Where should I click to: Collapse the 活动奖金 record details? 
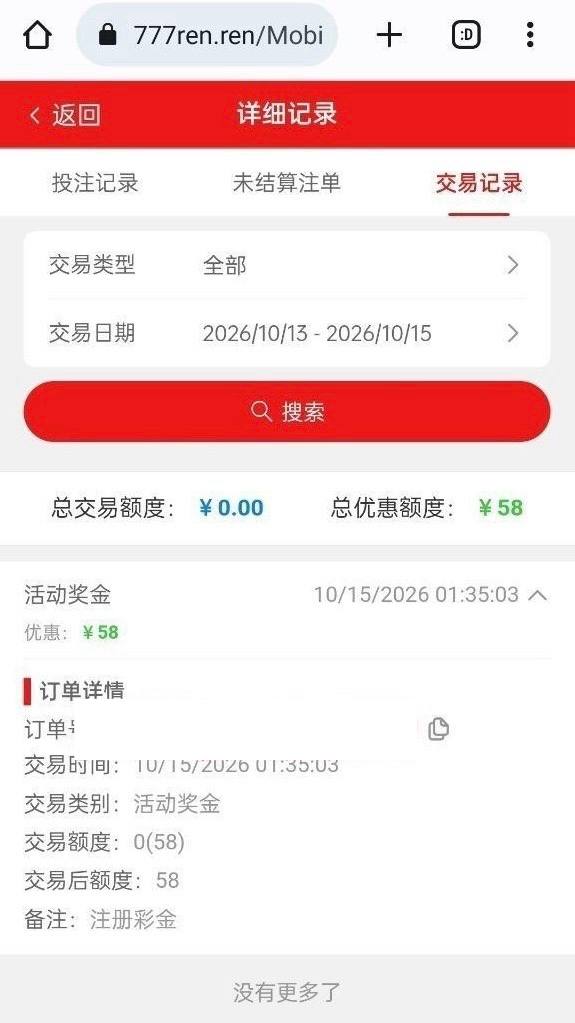(x=538, y=594)
